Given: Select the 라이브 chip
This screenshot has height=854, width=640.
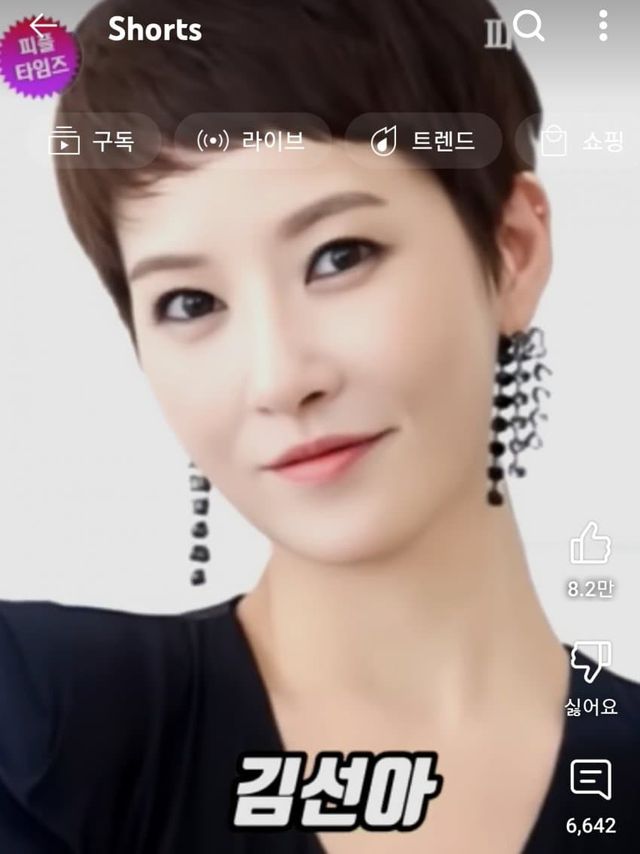Looking at the screenshot, I should click(x=251, y=141).
